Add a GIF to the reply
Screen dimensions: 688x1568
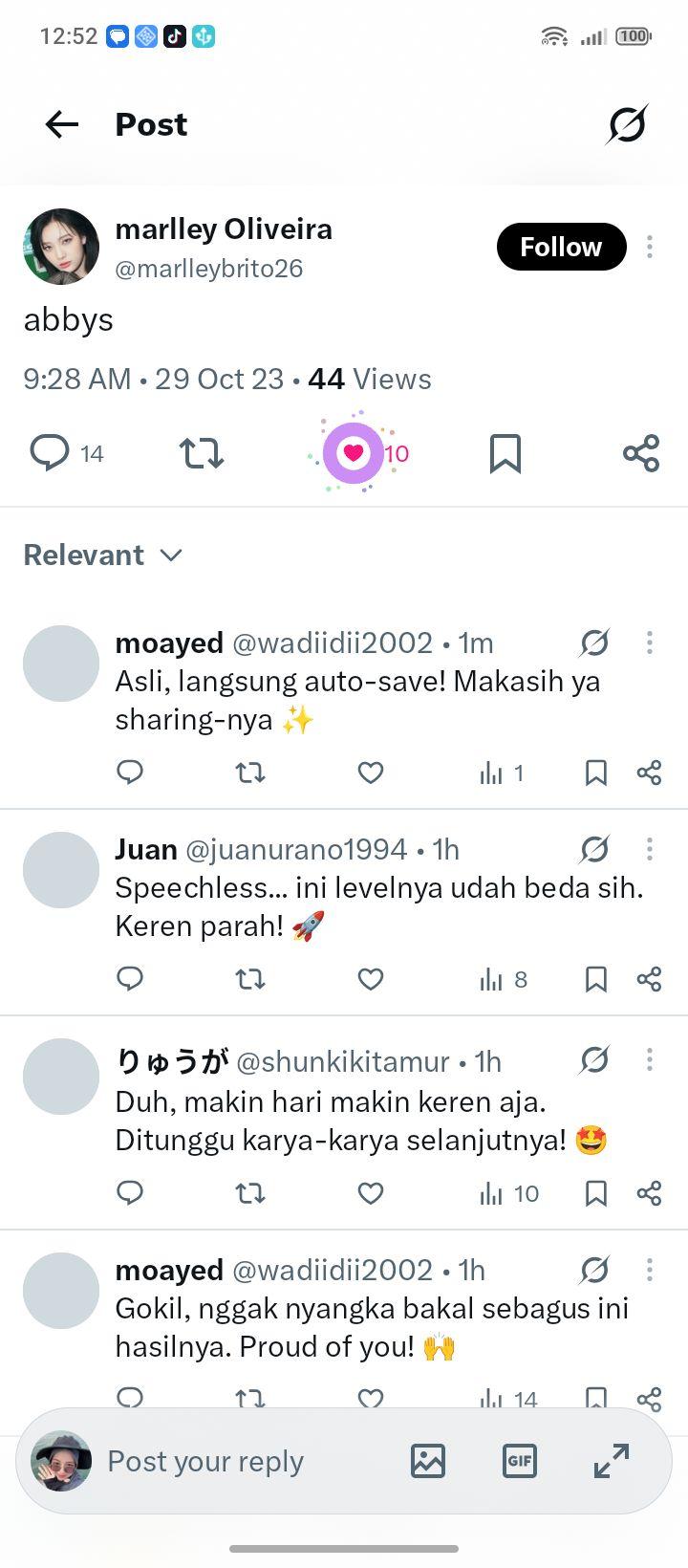coord(520,1461)
